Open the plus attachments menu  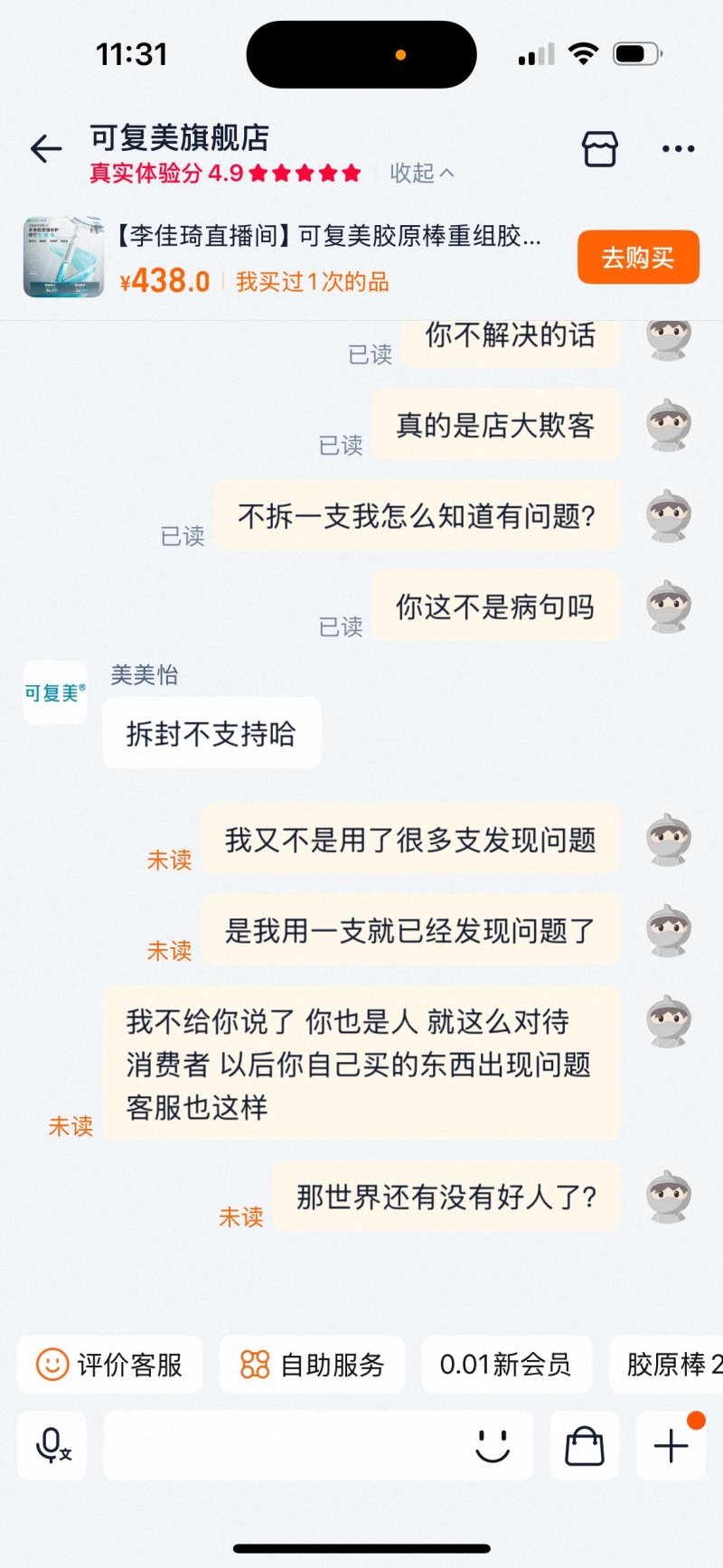point(671,1446)
